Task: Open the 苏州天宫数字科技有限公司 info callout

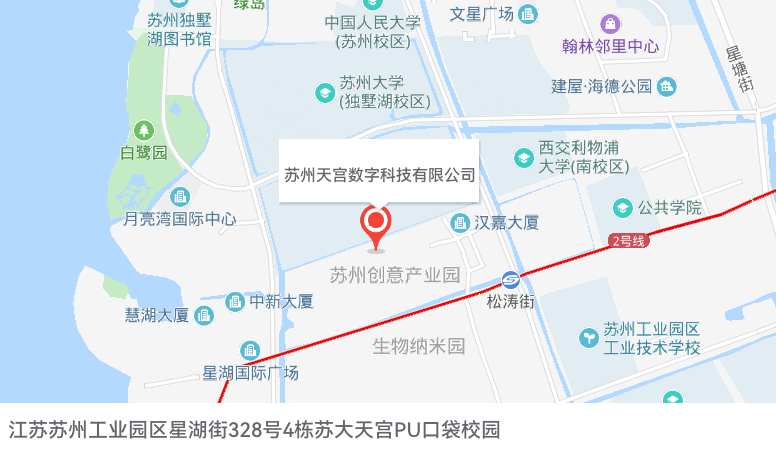Action: pos(379,176)
